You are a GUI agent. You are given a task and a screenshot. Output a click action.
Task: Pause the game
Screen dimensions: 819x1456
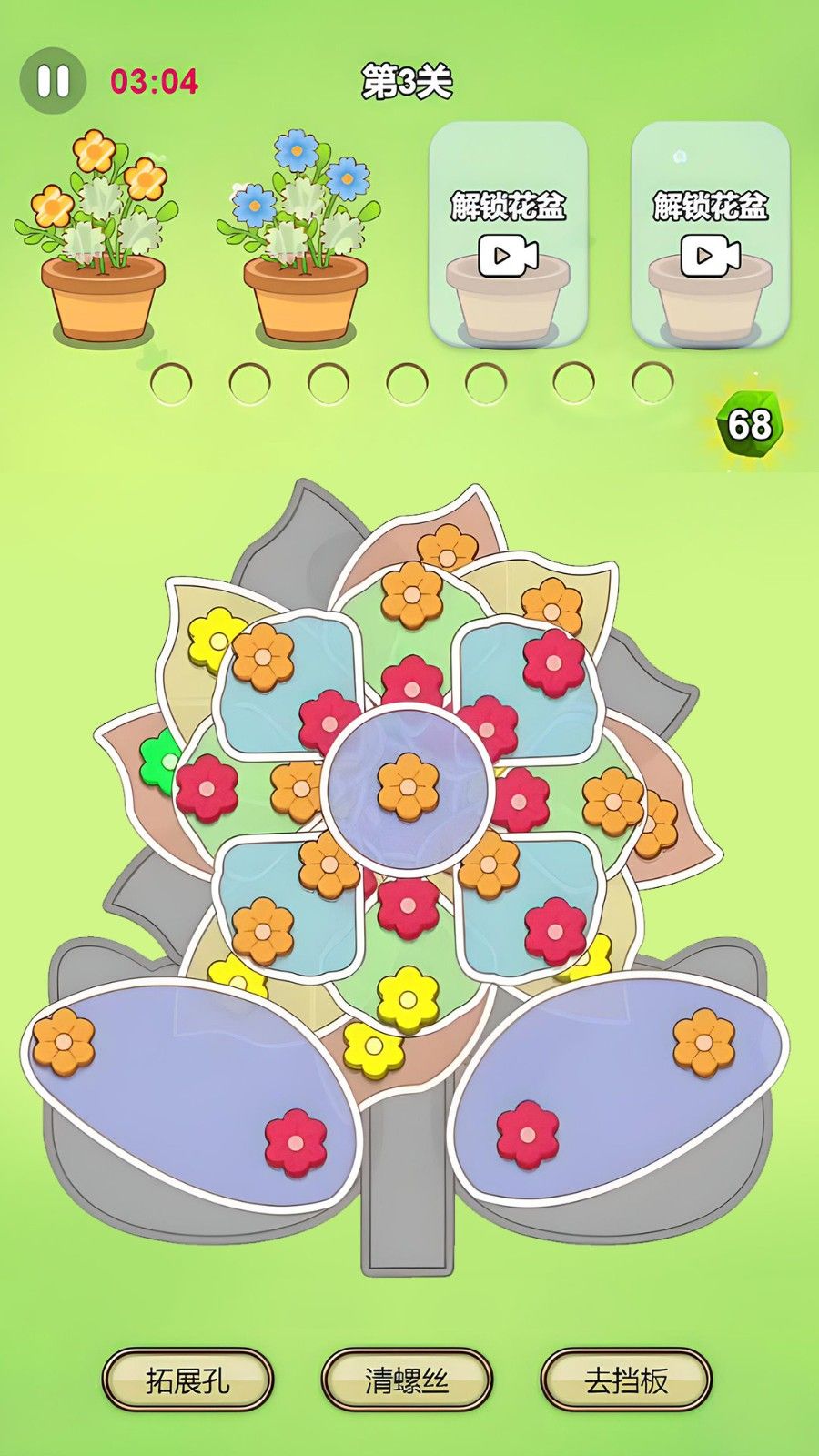point(53,81)
